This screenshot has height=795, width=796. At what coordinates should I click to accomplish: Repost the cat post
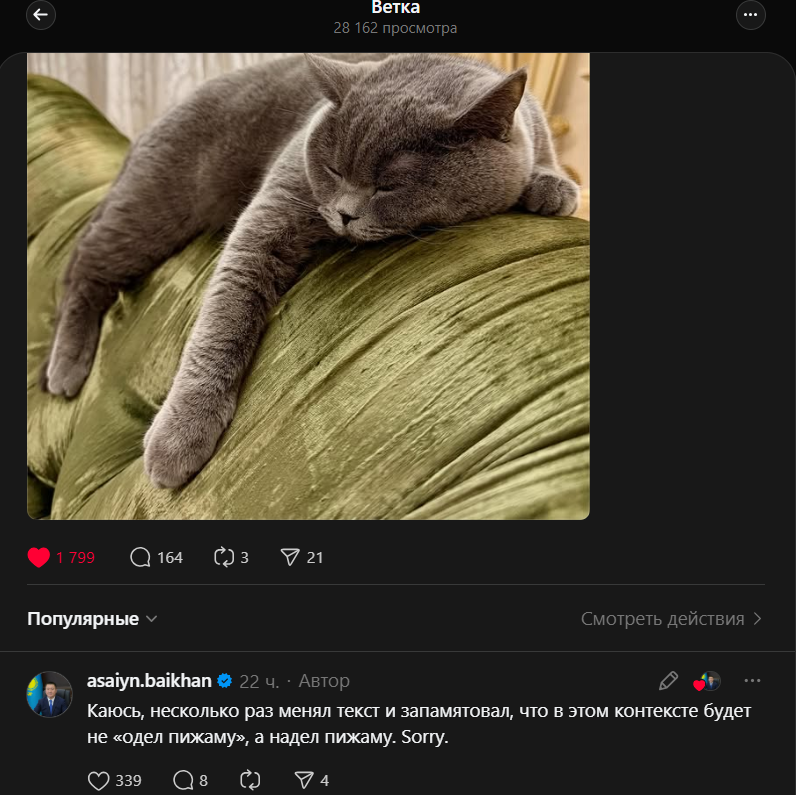(224, 558)
